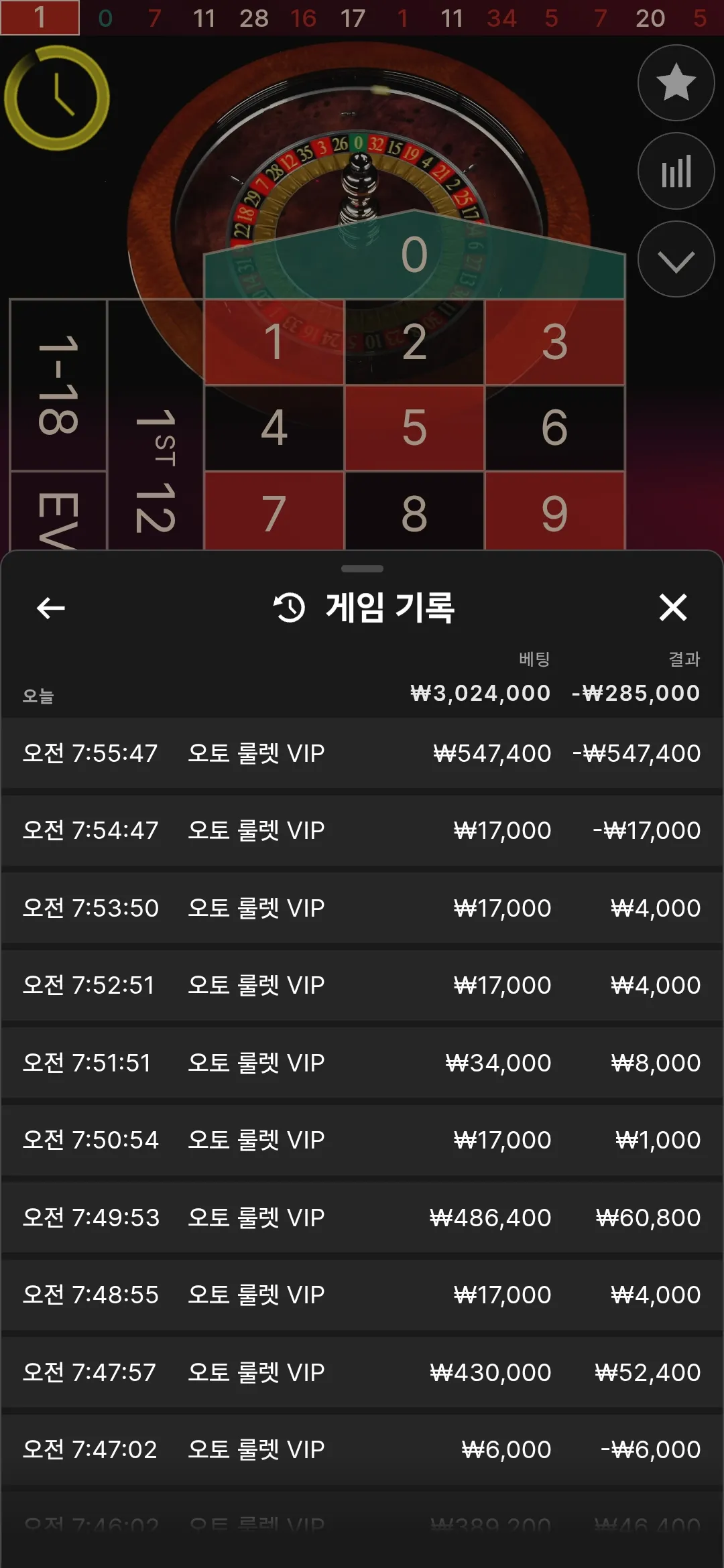Open the 7:48:55 game record
724x1568 pixels.
(x=362, y=1295)
